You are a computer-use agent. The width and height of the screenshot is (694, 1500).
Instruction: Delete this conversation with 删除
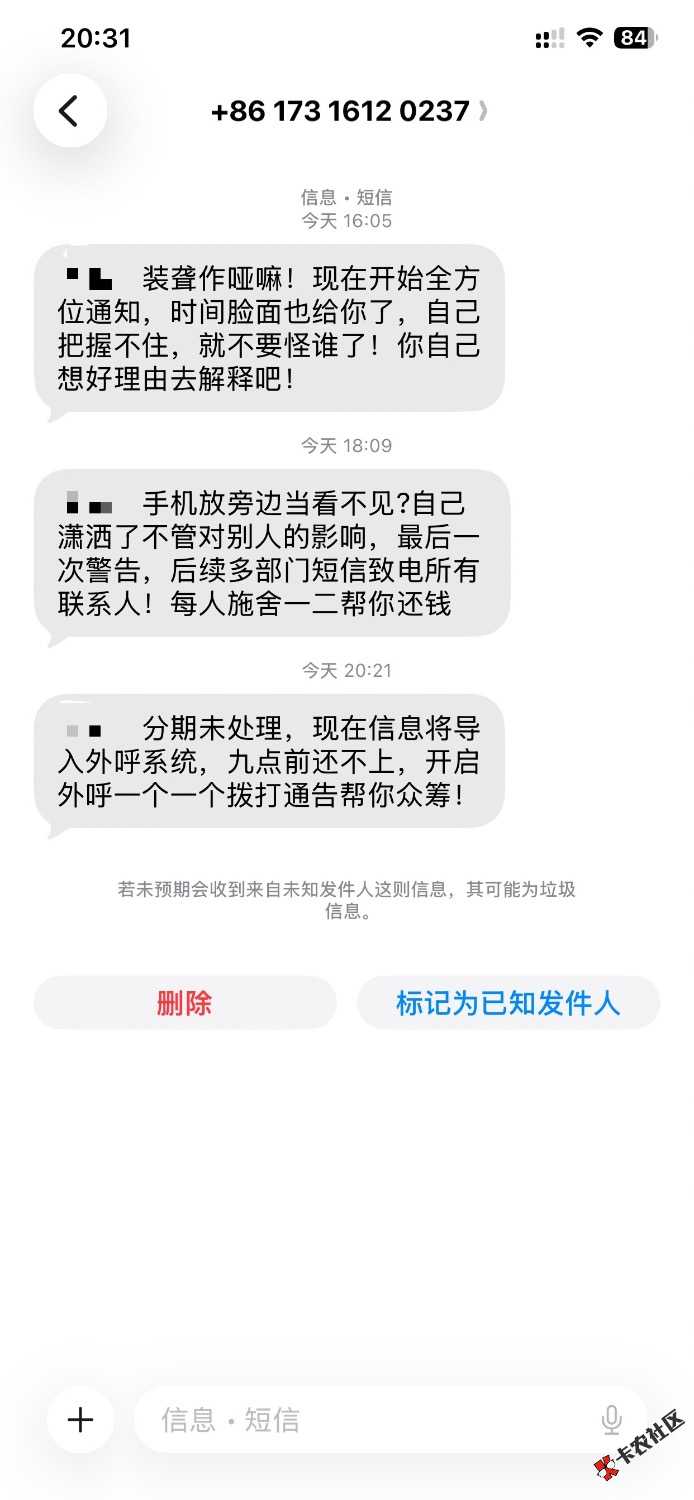185,1003
